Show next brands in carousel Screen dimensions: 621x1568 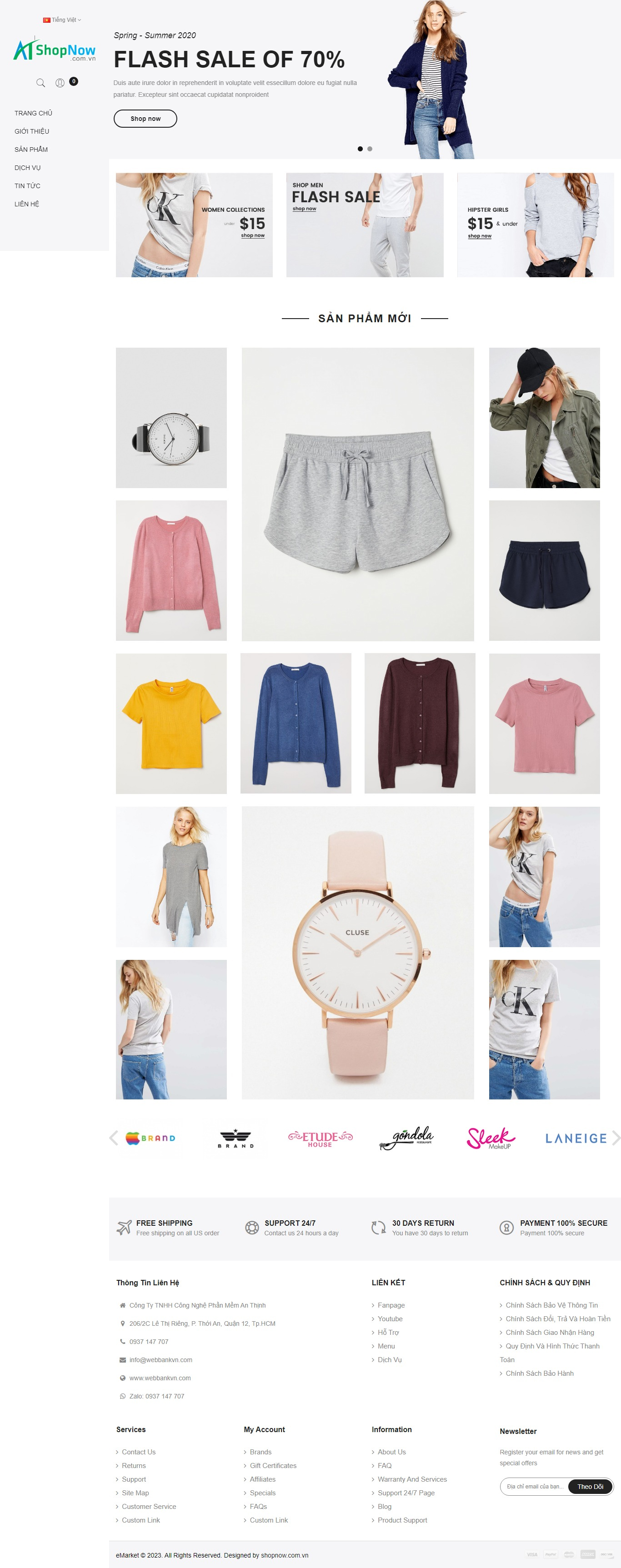tap(615, 1138)
